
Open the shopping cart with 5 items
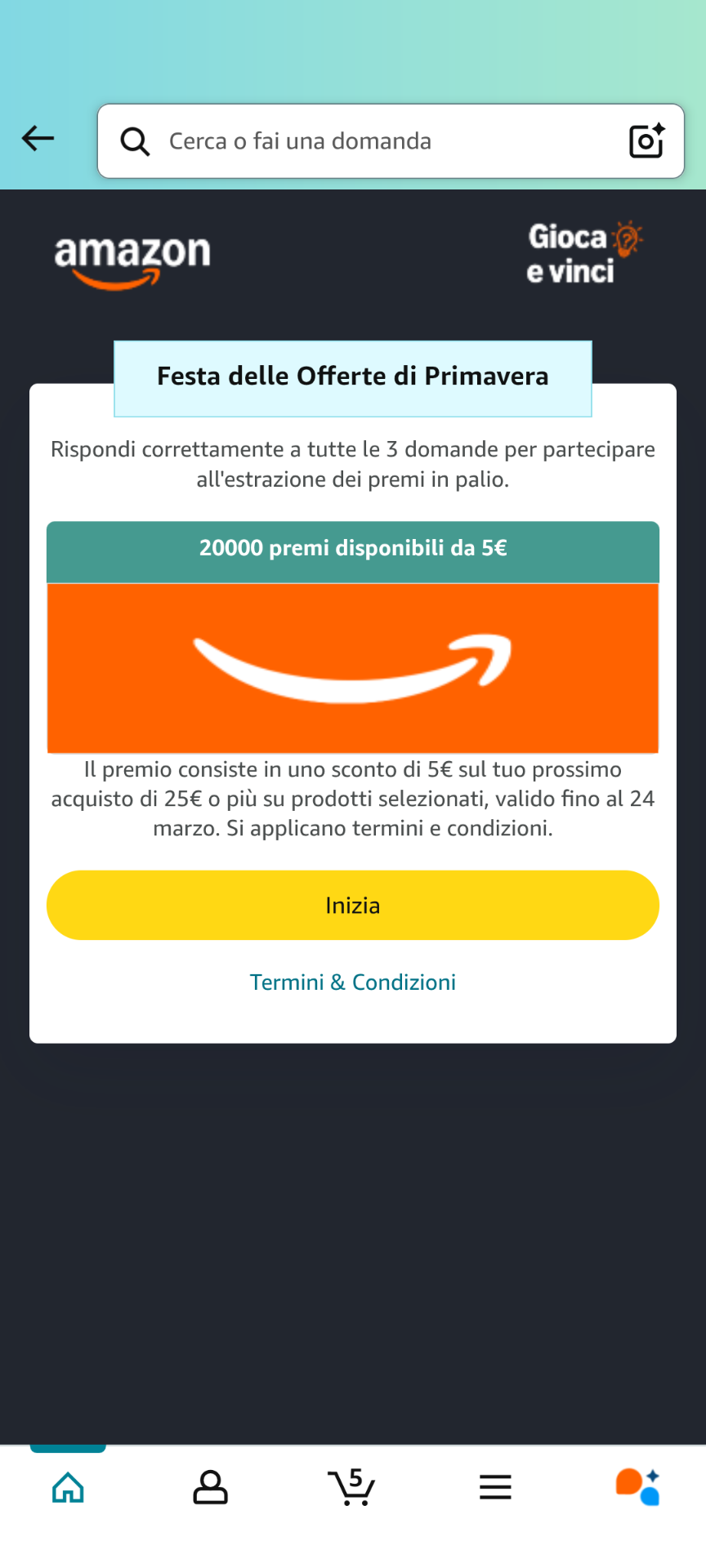[x=351, y=1487]
